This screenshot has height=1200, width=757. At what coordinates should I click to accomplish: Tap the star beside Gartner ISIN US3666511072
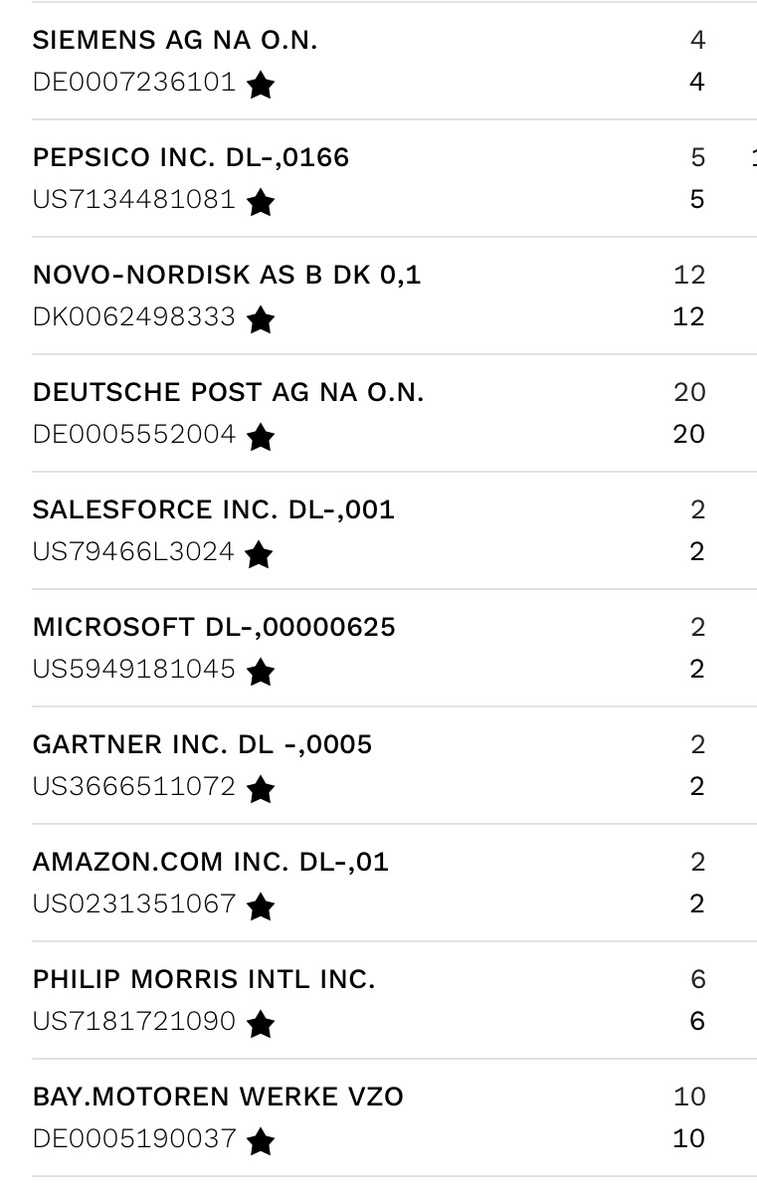coord(260,789)
